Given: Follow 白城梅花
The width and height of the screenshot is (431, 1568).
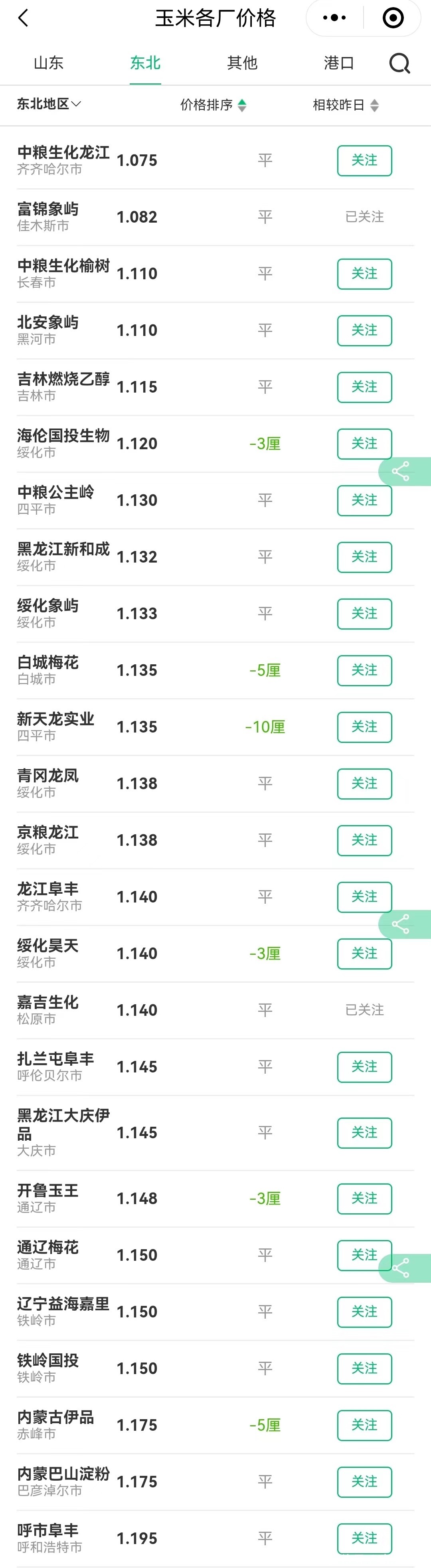Looking at the screenshot, I should pyautogui.click(x=364, y=669).
